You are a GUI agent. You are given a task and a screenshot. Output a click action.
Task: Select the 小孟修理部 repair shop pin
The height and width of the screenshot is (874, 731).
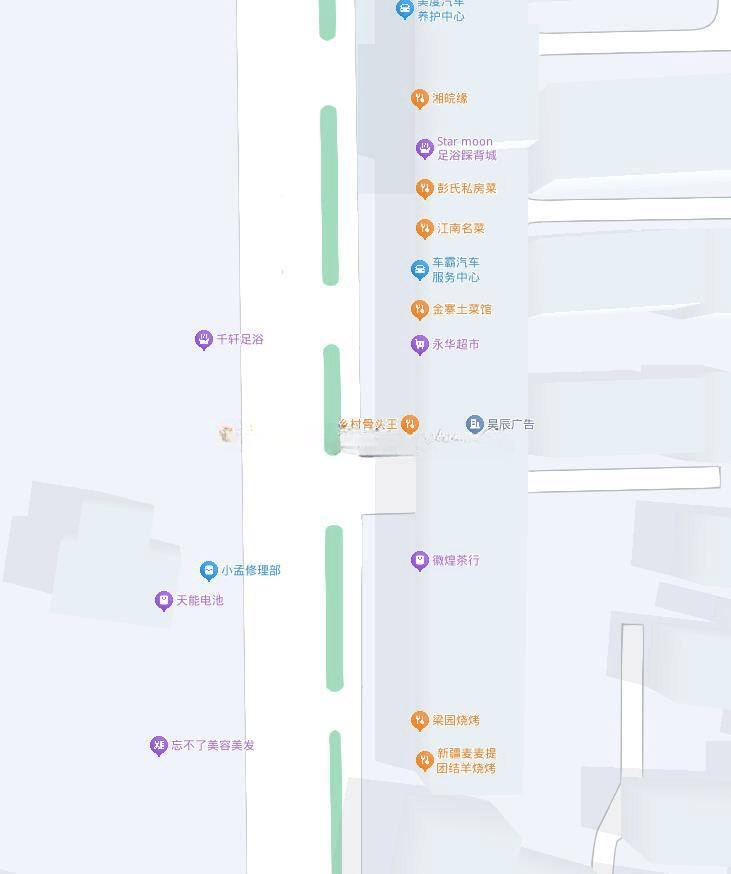[x=209, y=570]
